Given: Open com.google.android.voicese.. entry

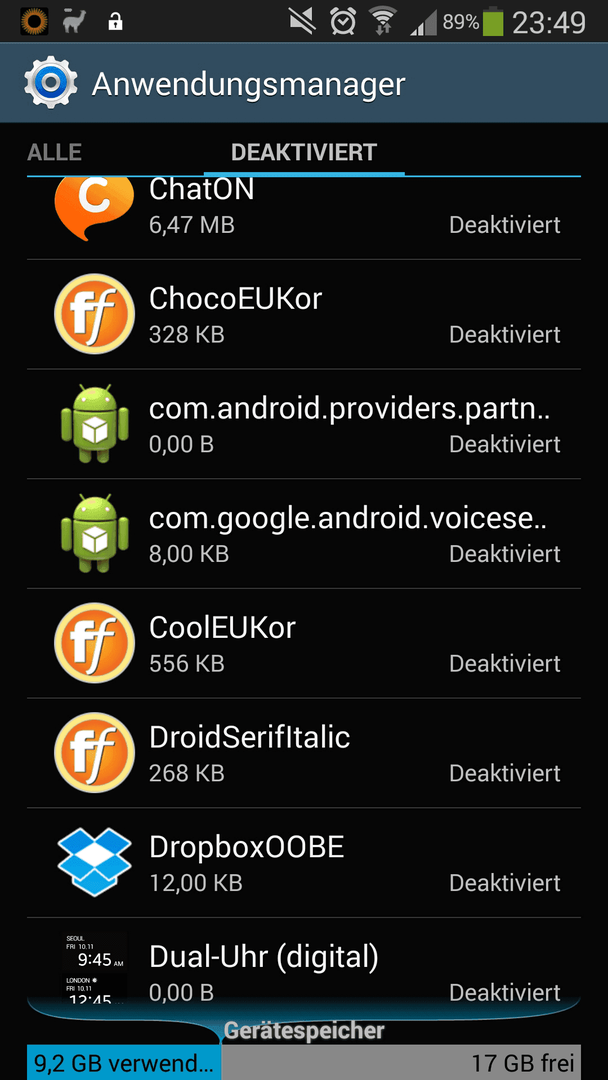Looking at the screenshot, I should coord(304,534).
